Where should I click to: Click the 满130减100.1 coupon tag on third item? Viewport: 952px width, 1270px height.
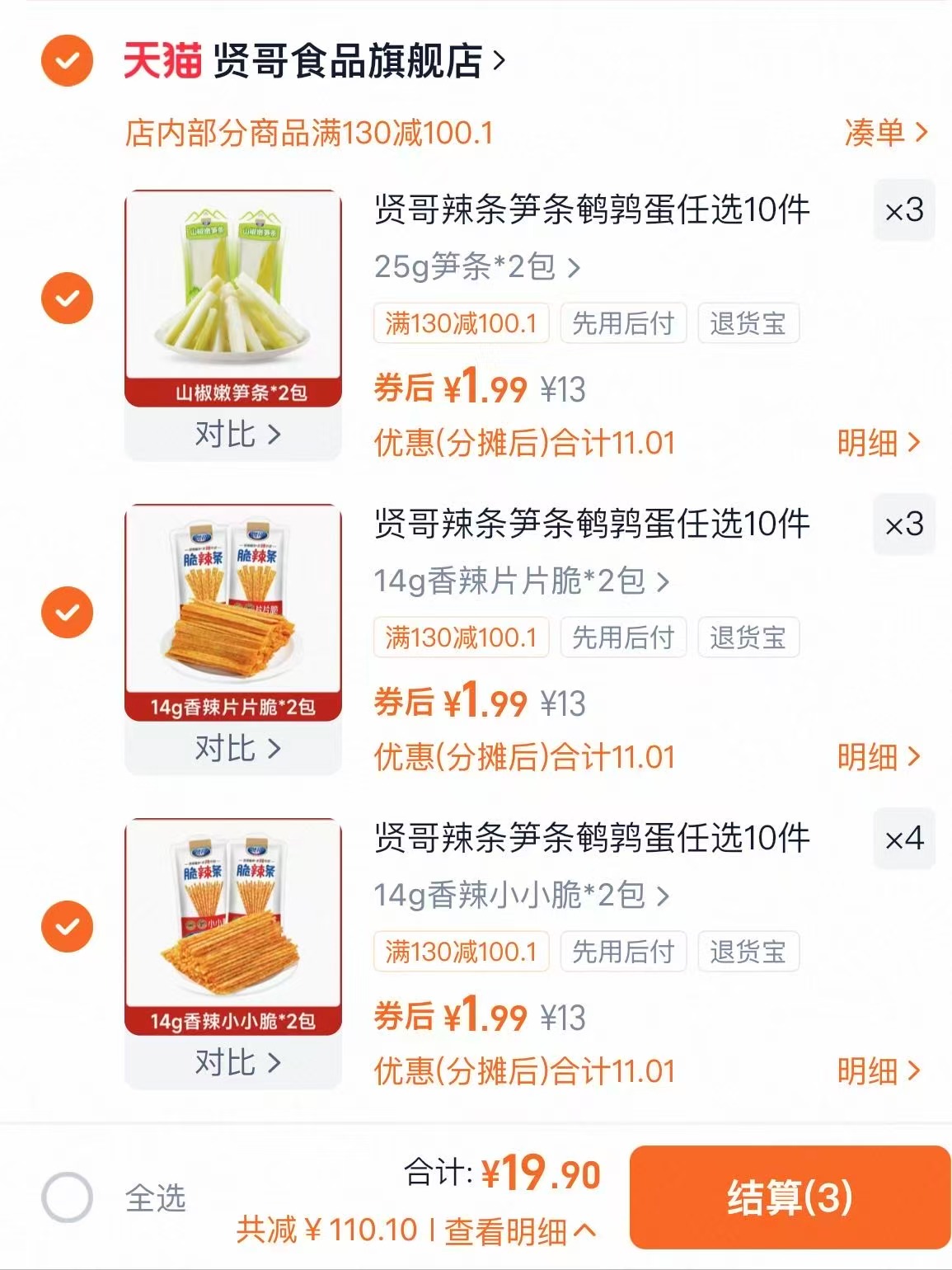(x=462, y=951)
